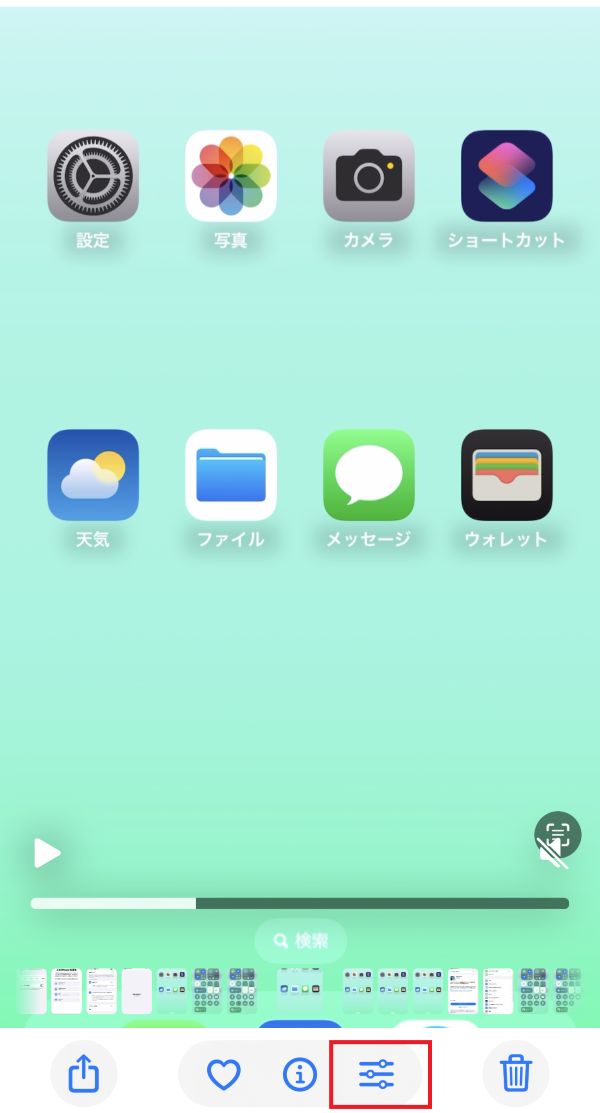Viewport: 600px width, 1113px height.
Task: Delete this video with the trash icon
Action: (516, 1075)
